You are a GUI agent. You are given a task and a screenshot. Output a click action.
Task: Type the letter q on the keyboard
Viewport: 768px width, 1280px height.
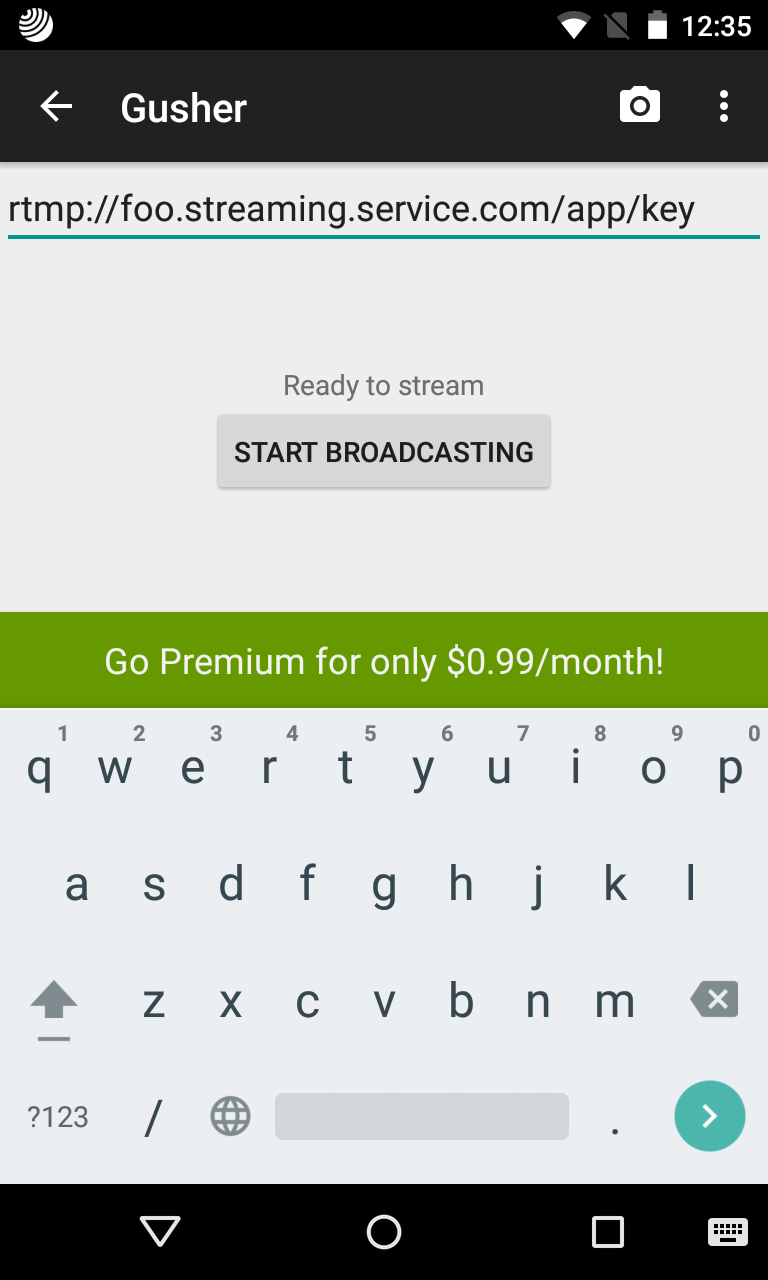click(x=40, y=768)
